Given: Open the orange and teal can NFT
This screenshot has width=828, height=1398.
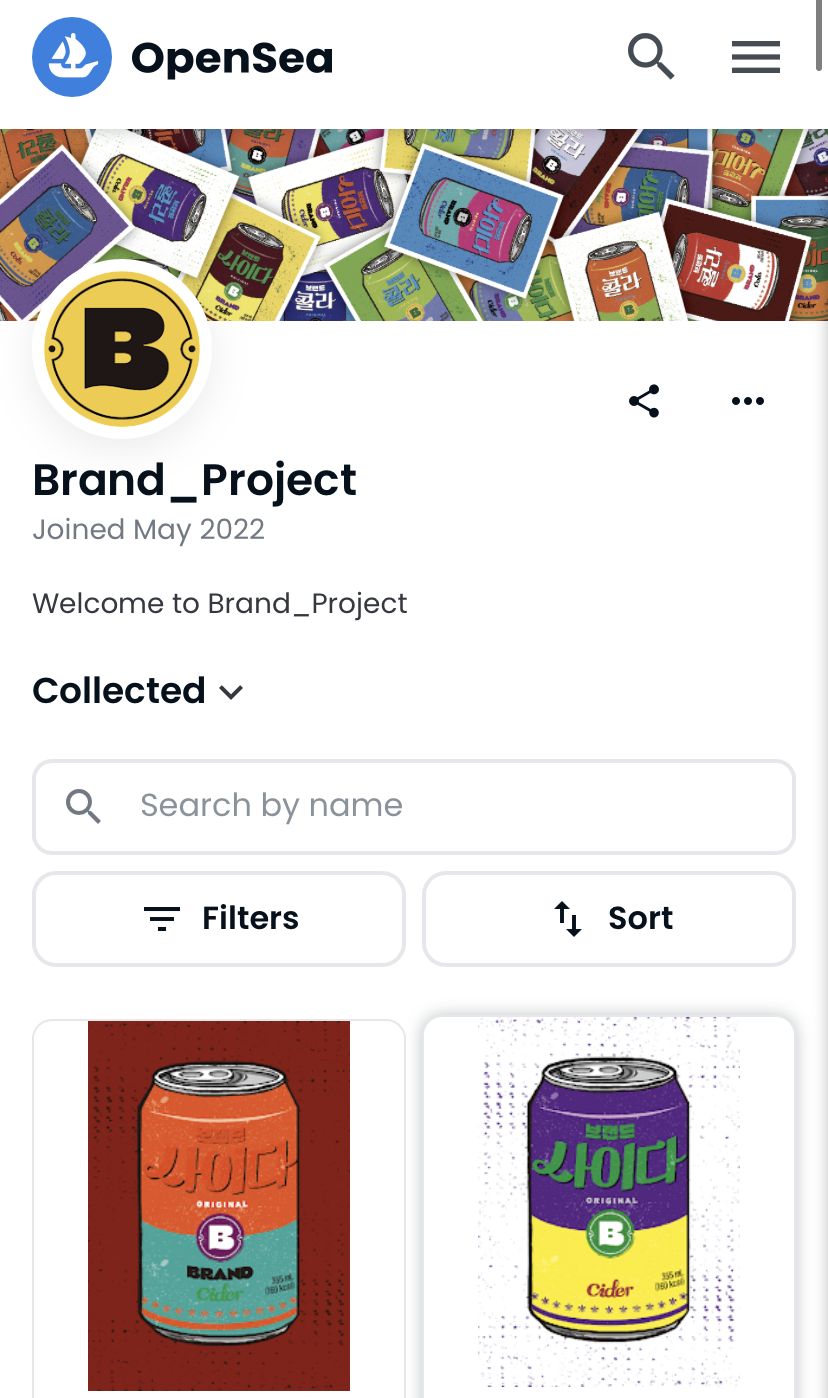Looking at the screenshot, I should [x=219, y=1205].
